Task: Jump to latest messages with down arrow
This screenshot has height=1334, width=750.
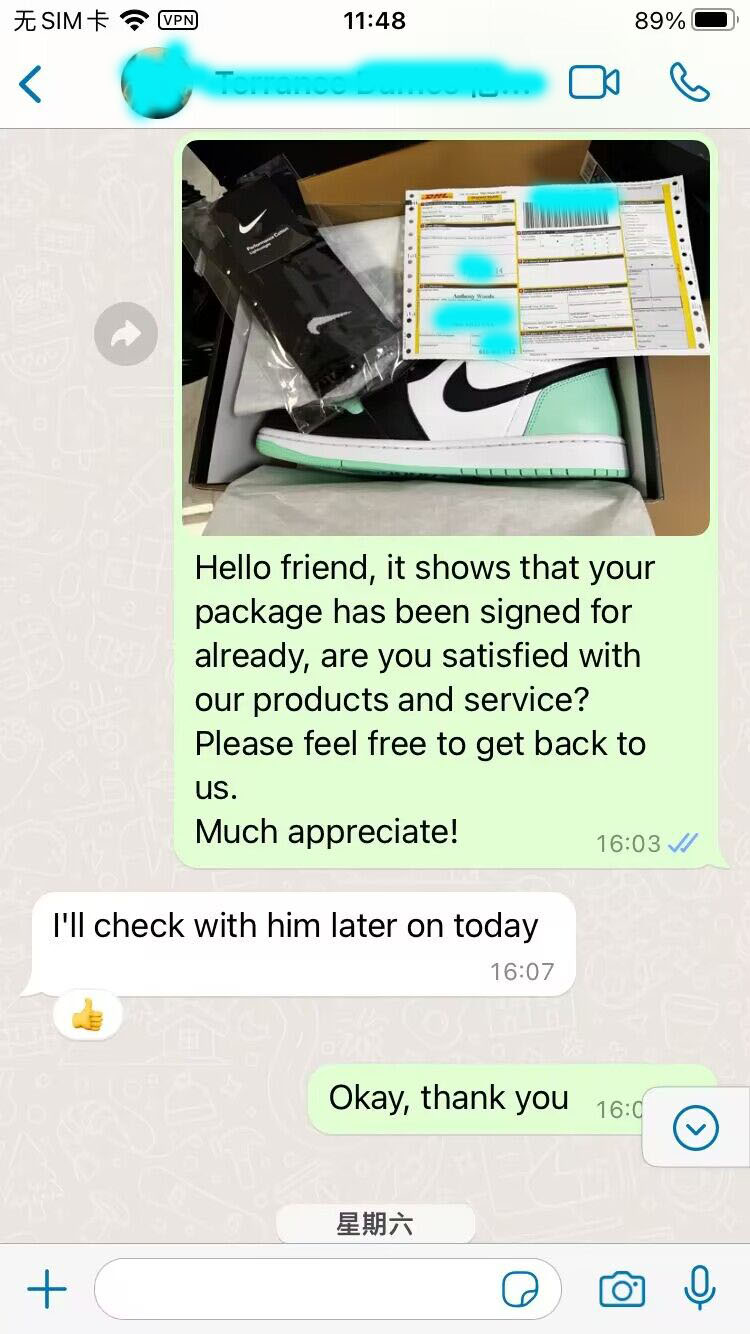Action: pos(696,1128)
